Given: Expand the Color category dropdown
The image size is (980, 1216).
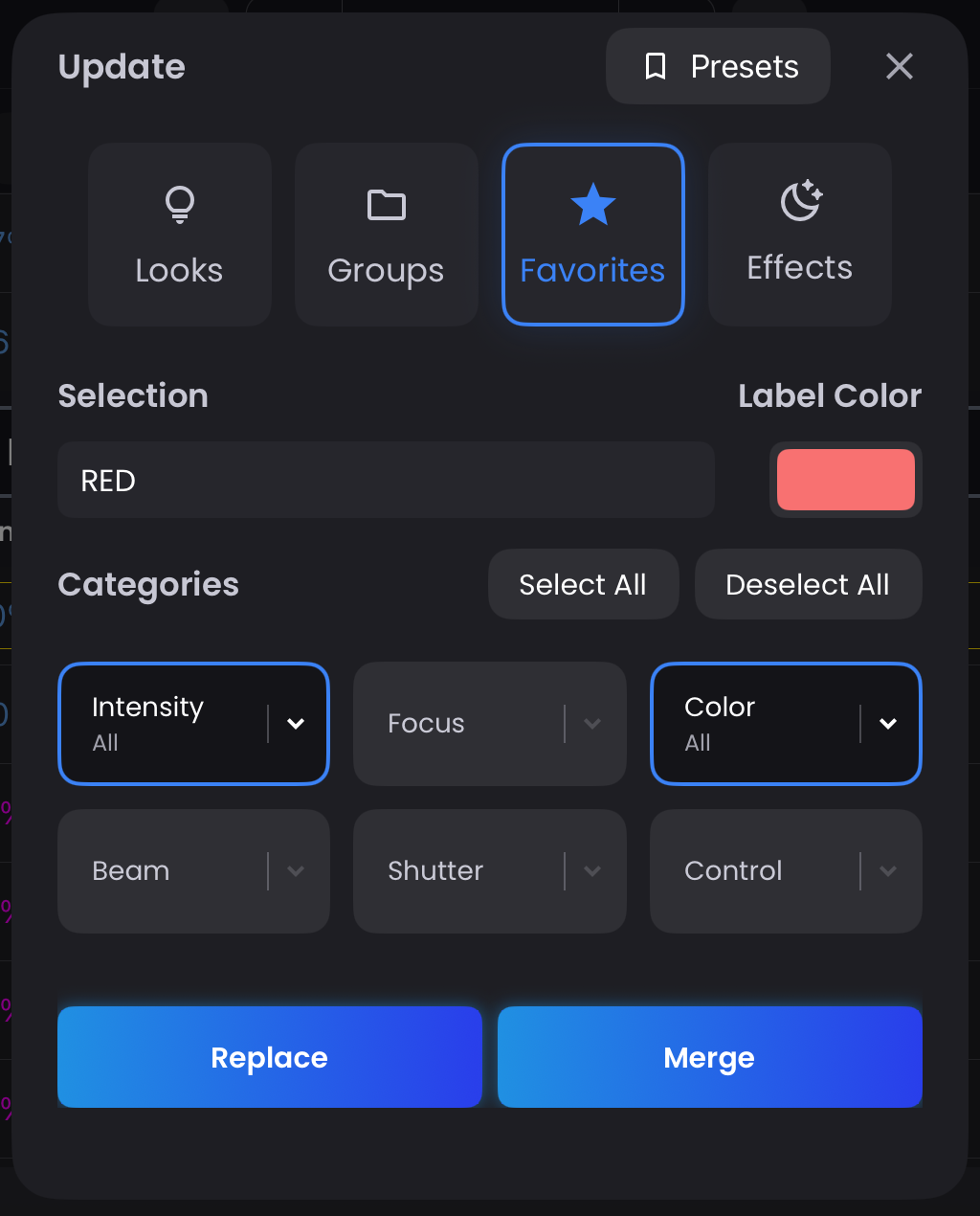Looking at the screenshot, I should point(888,724).
